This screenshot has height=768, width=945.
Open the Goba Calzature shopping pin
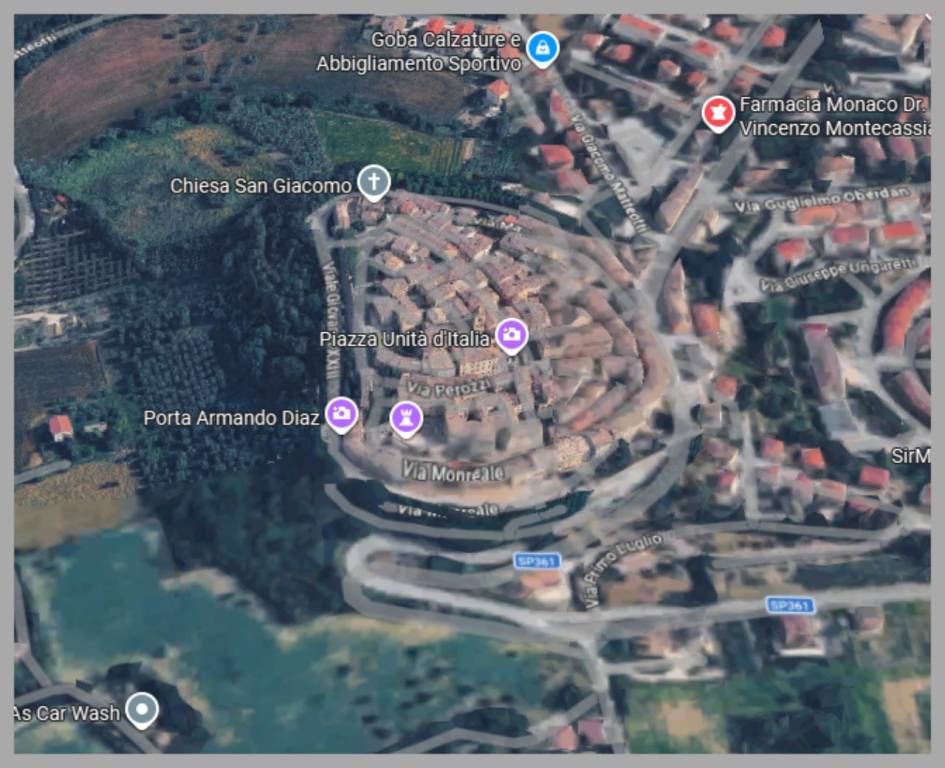click(542, 48)
